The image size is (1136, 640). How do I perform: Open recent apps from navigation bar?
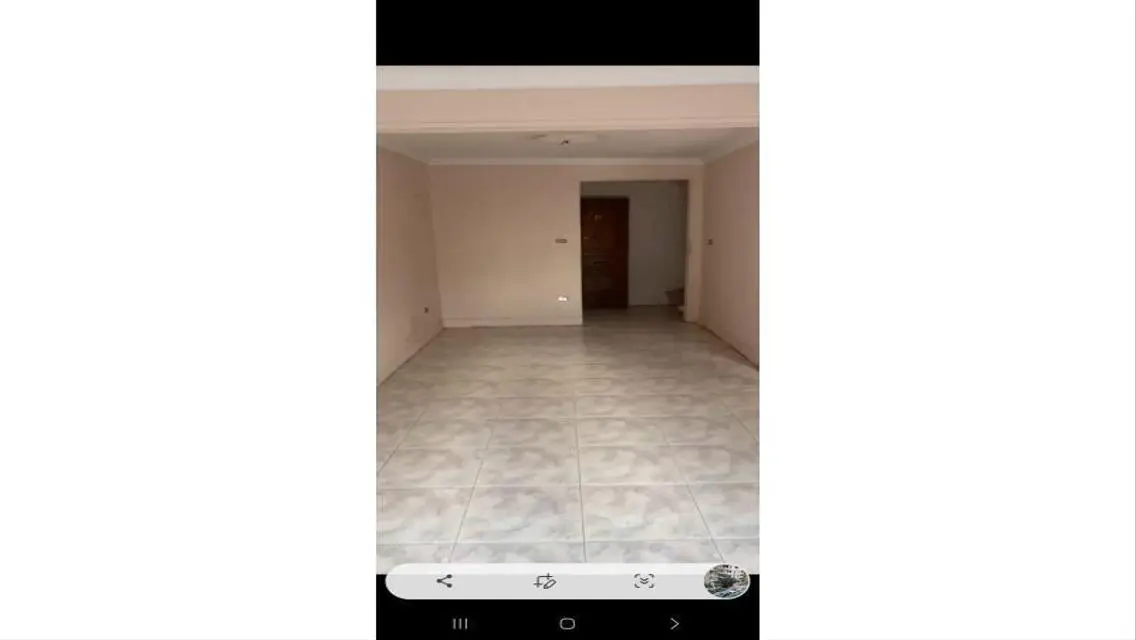[x=460, y=623]
